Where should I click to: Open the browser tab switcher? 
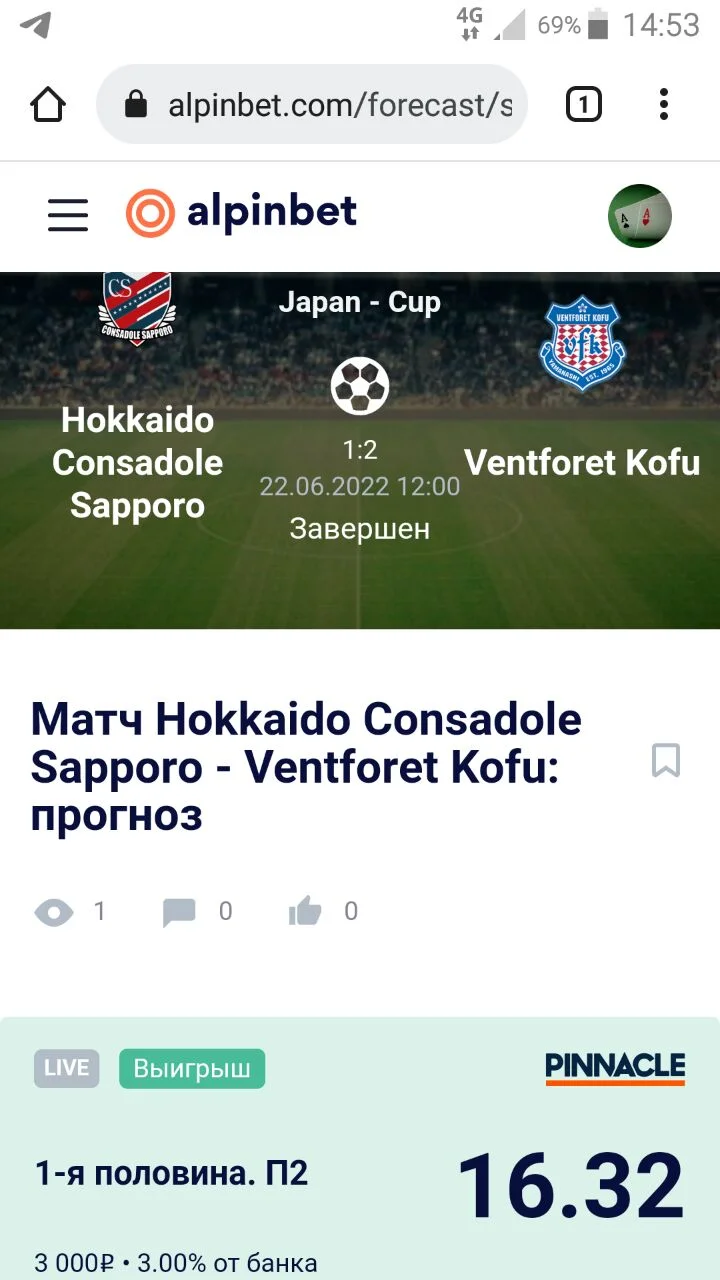click(584, 105)
